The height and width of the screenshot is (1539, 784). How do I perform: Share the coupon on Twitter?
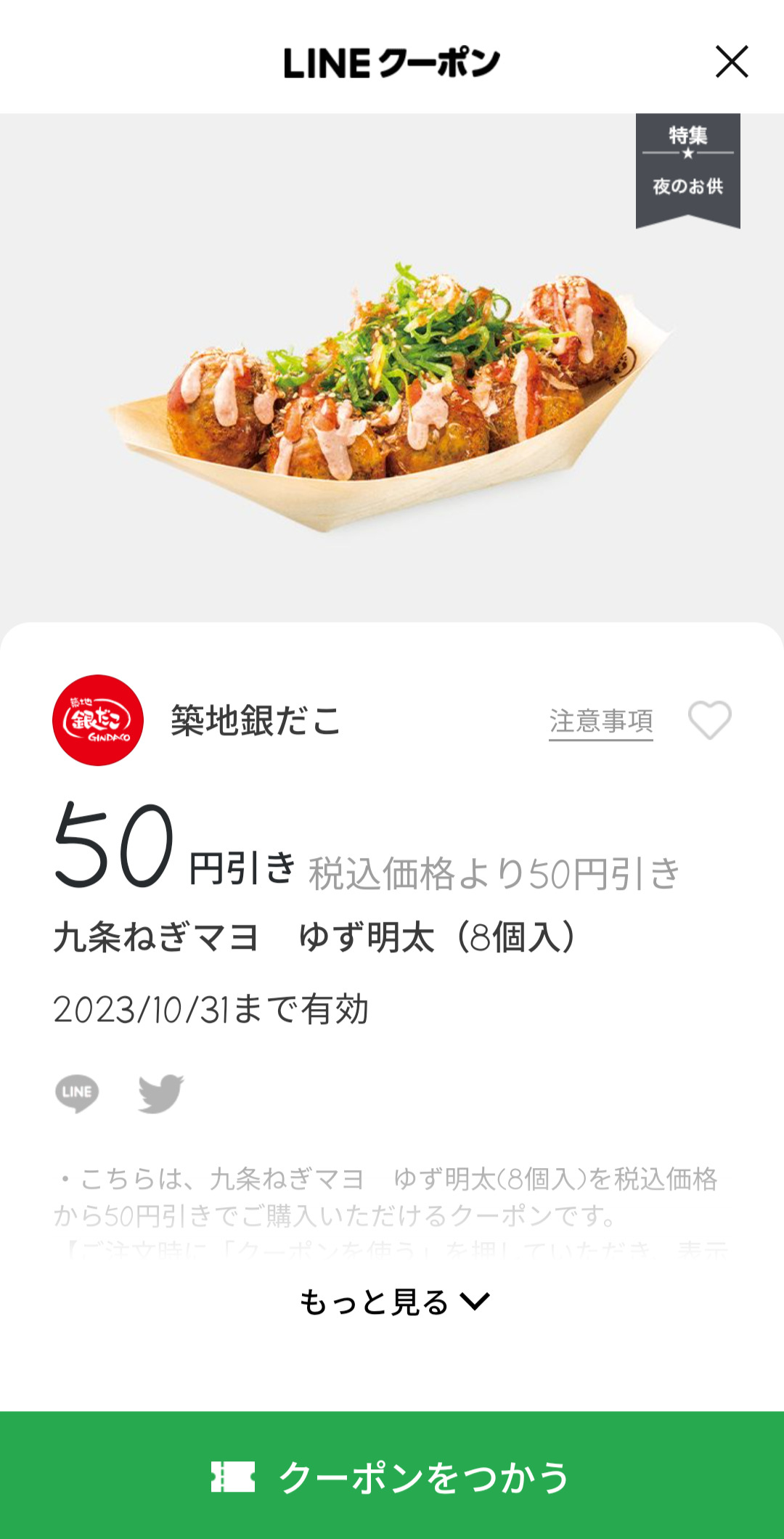click(x=160, y=1093)
